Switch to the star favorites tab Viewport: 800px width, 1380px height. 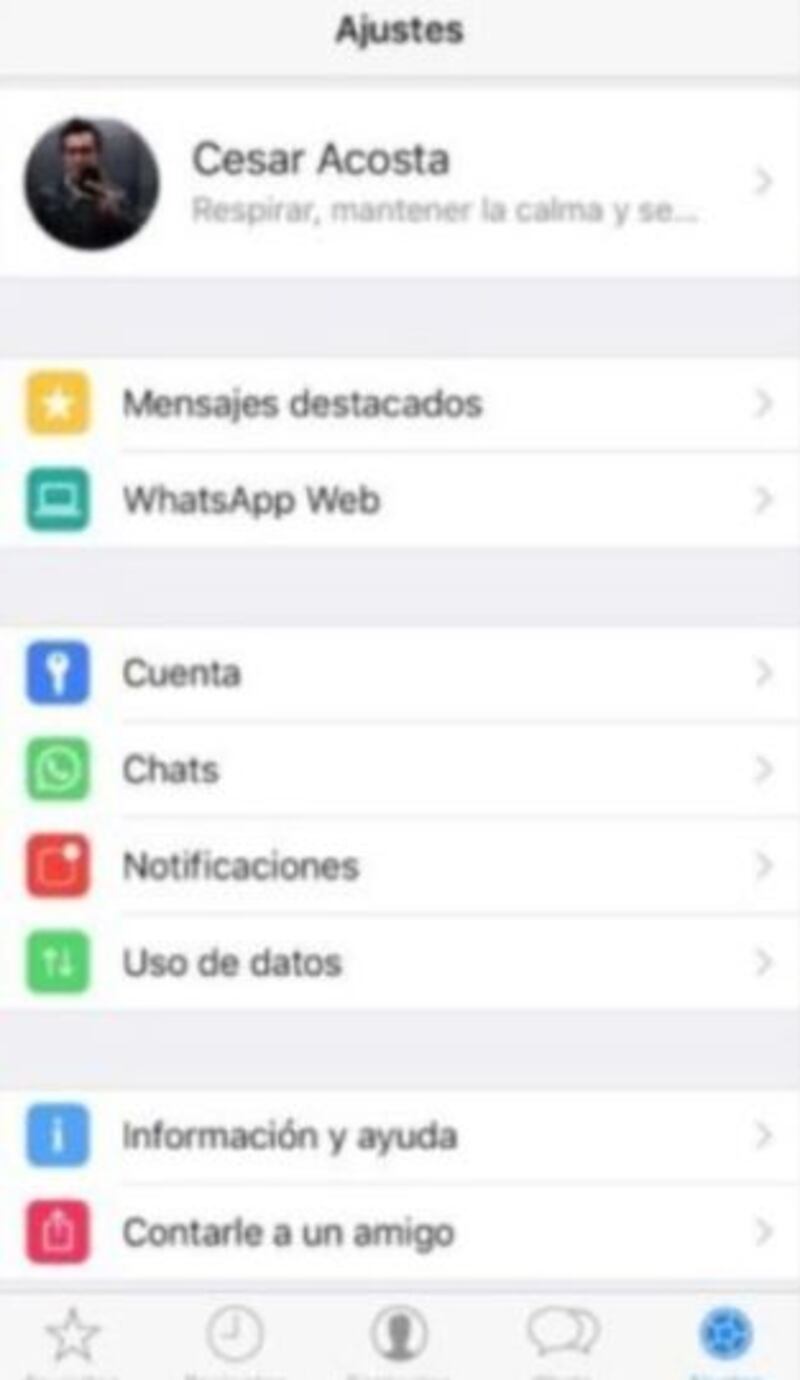[x=72, y=1337]
